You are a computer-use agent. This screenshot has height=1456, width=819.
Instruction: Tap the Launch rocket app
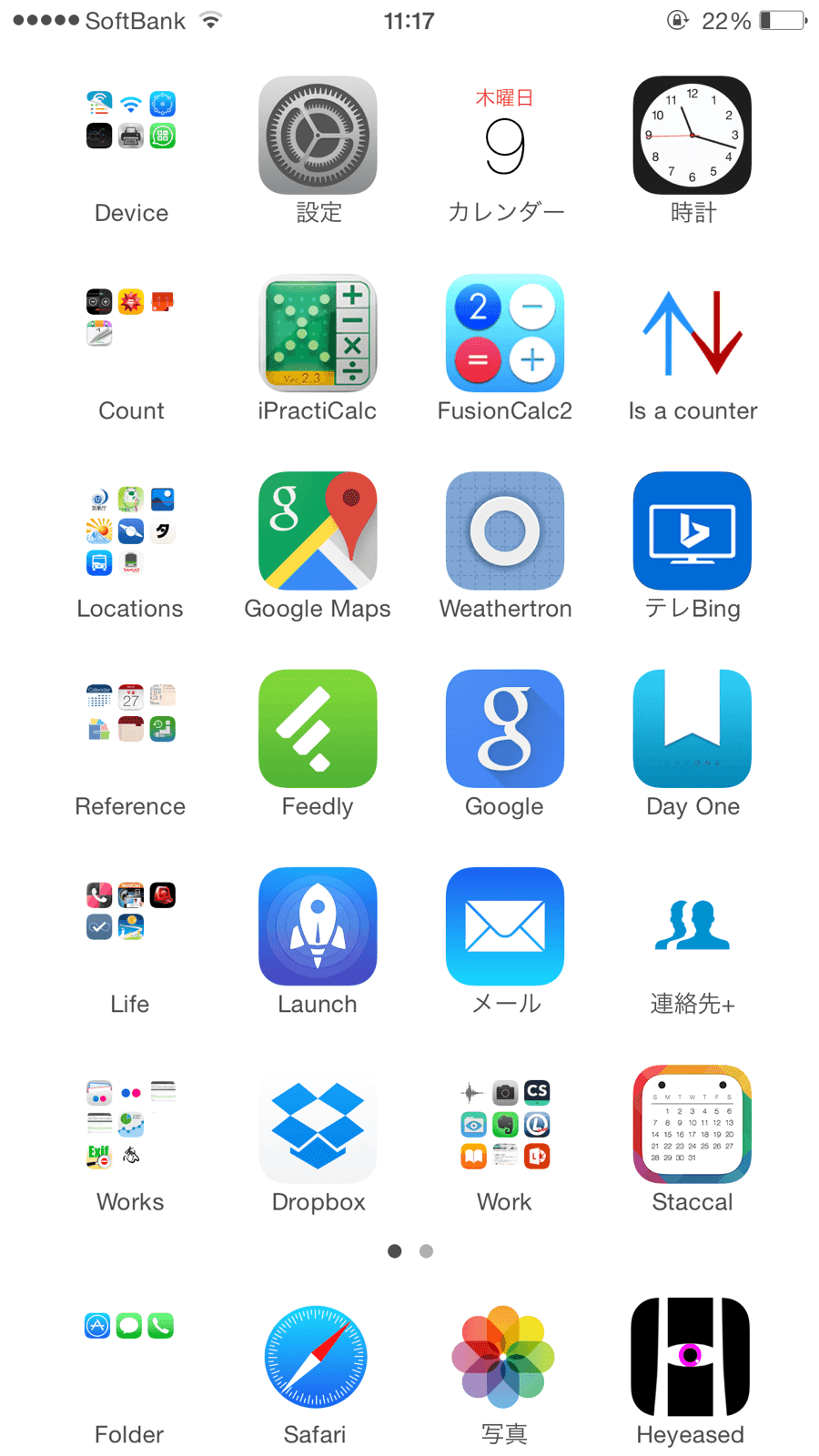(x=318, y=926)
